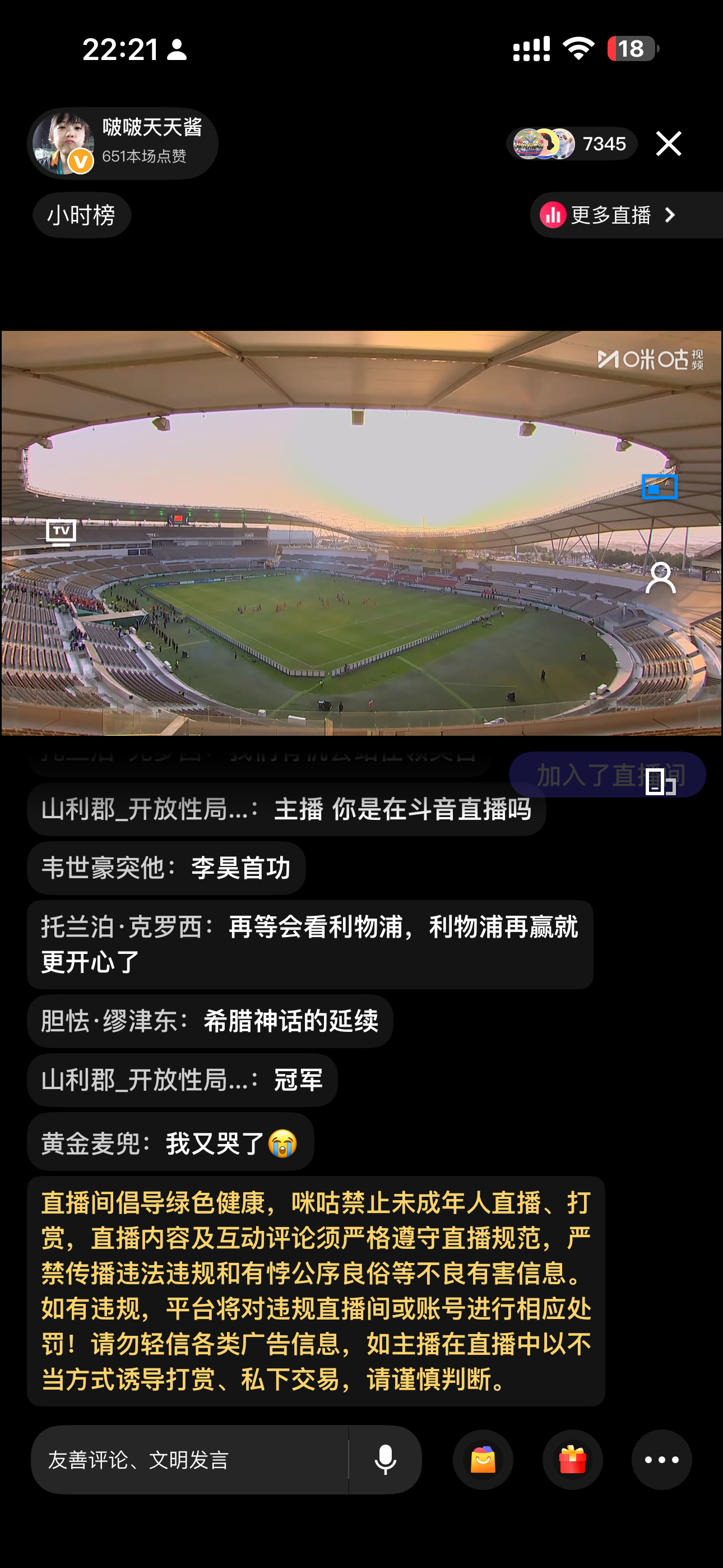Open the live shop via shopping bag icon
723x1568 pixels.
(483, 1460)
